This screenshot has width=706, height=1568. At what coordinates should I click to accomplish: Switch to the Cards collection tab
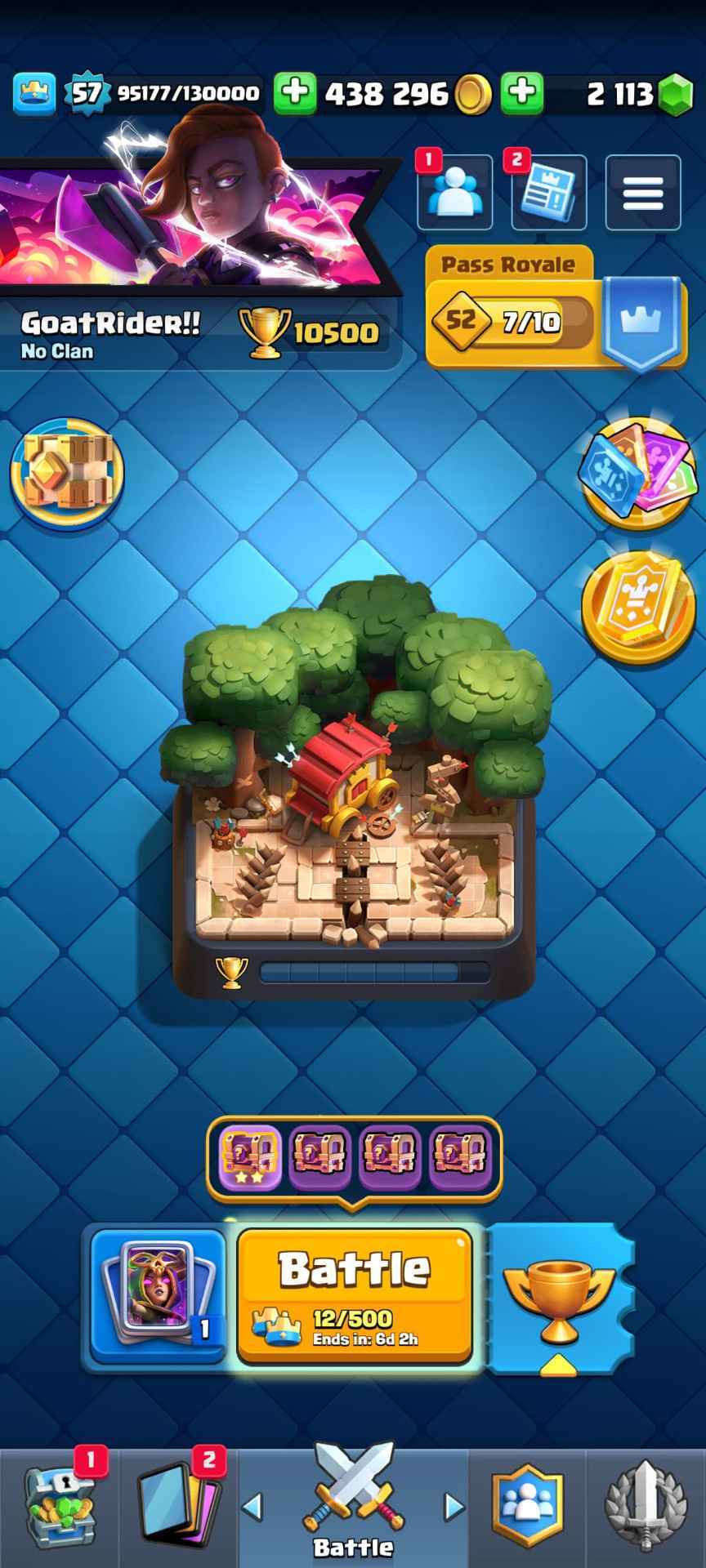click(178, 1508)
